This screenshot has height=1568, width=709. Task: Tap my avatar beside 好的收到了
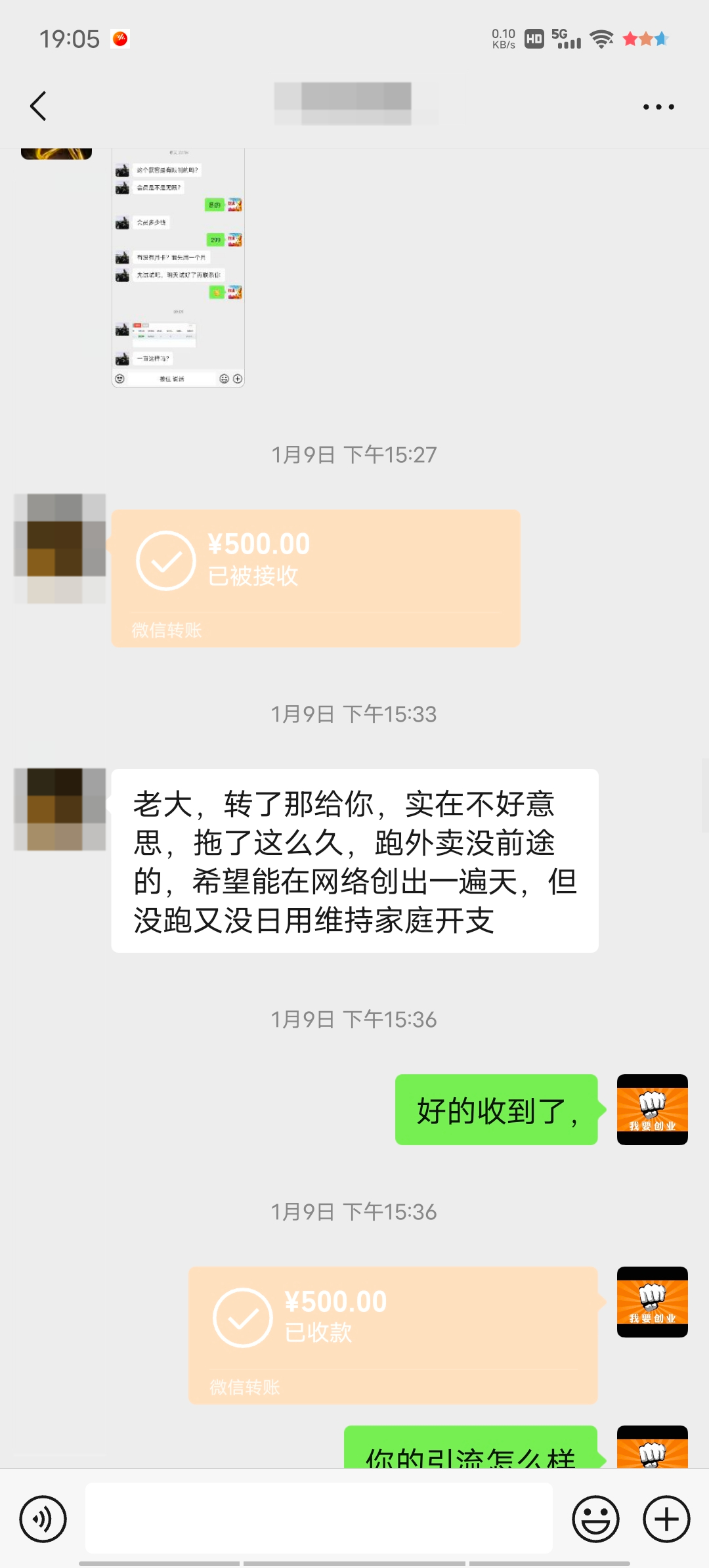coord(652,1110)
